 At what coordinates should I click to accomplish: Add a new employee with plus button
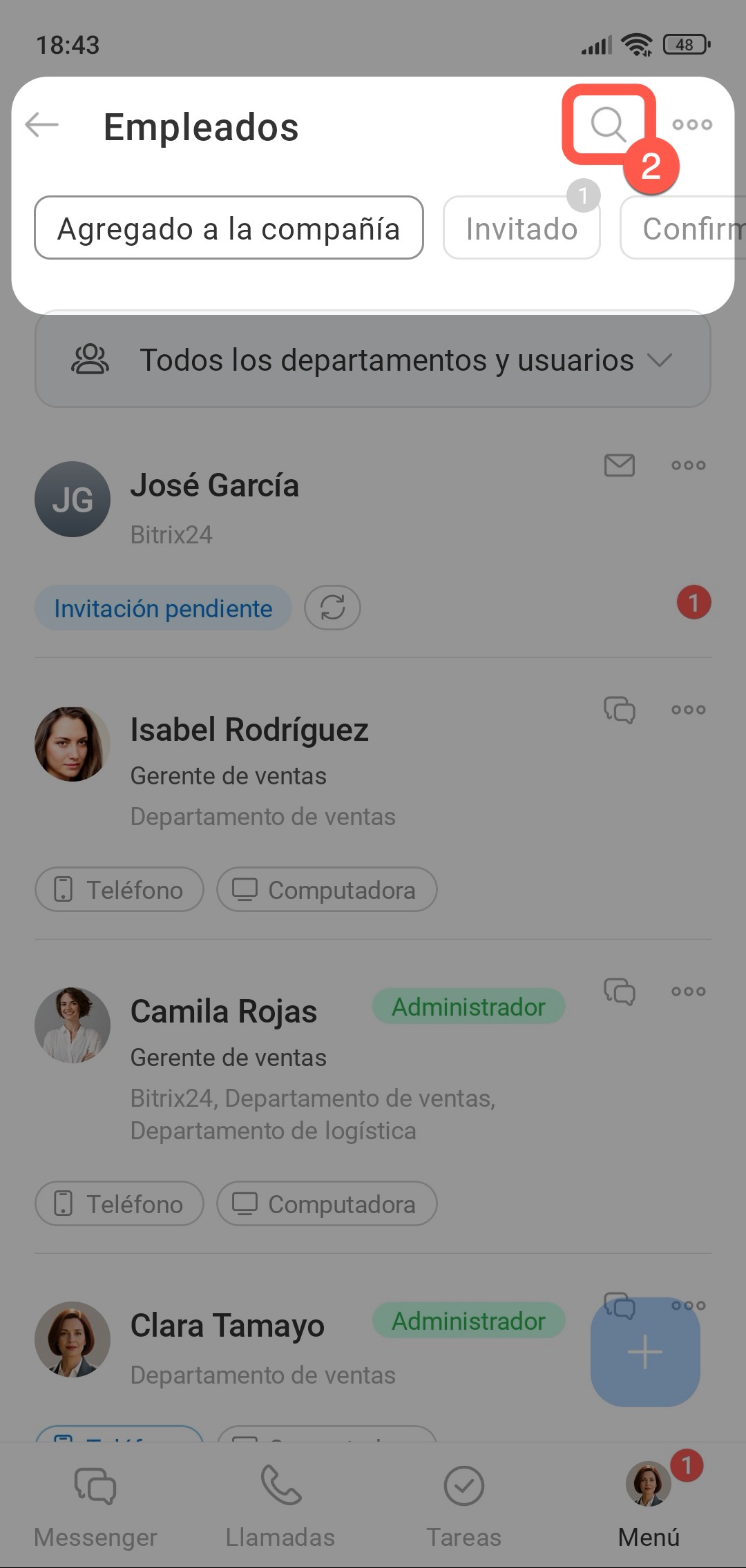(645, 1352)
